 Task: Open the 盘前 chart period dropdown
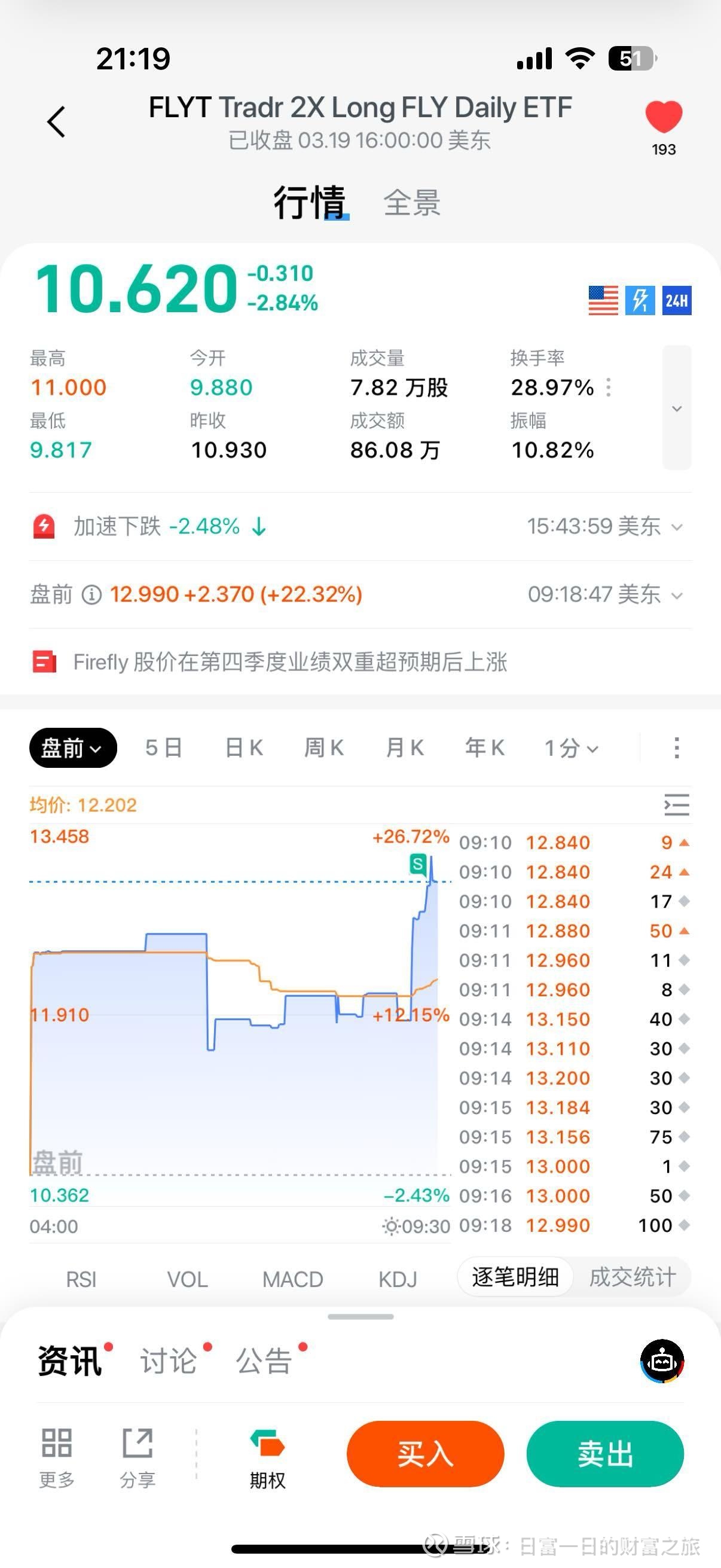tap(72, 748)
